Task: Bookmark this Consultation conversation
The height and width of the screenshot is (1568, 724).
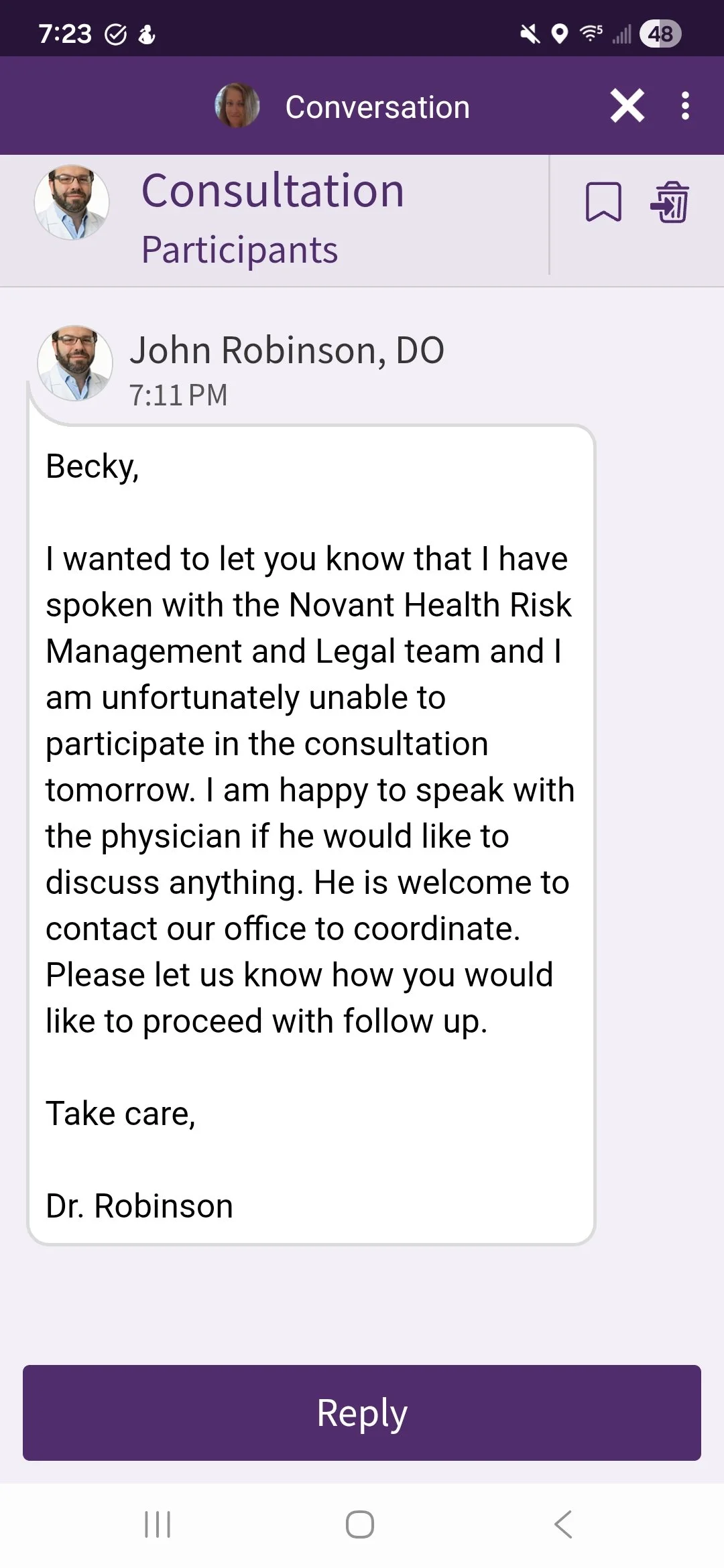Action: click(x=603, y=202)
